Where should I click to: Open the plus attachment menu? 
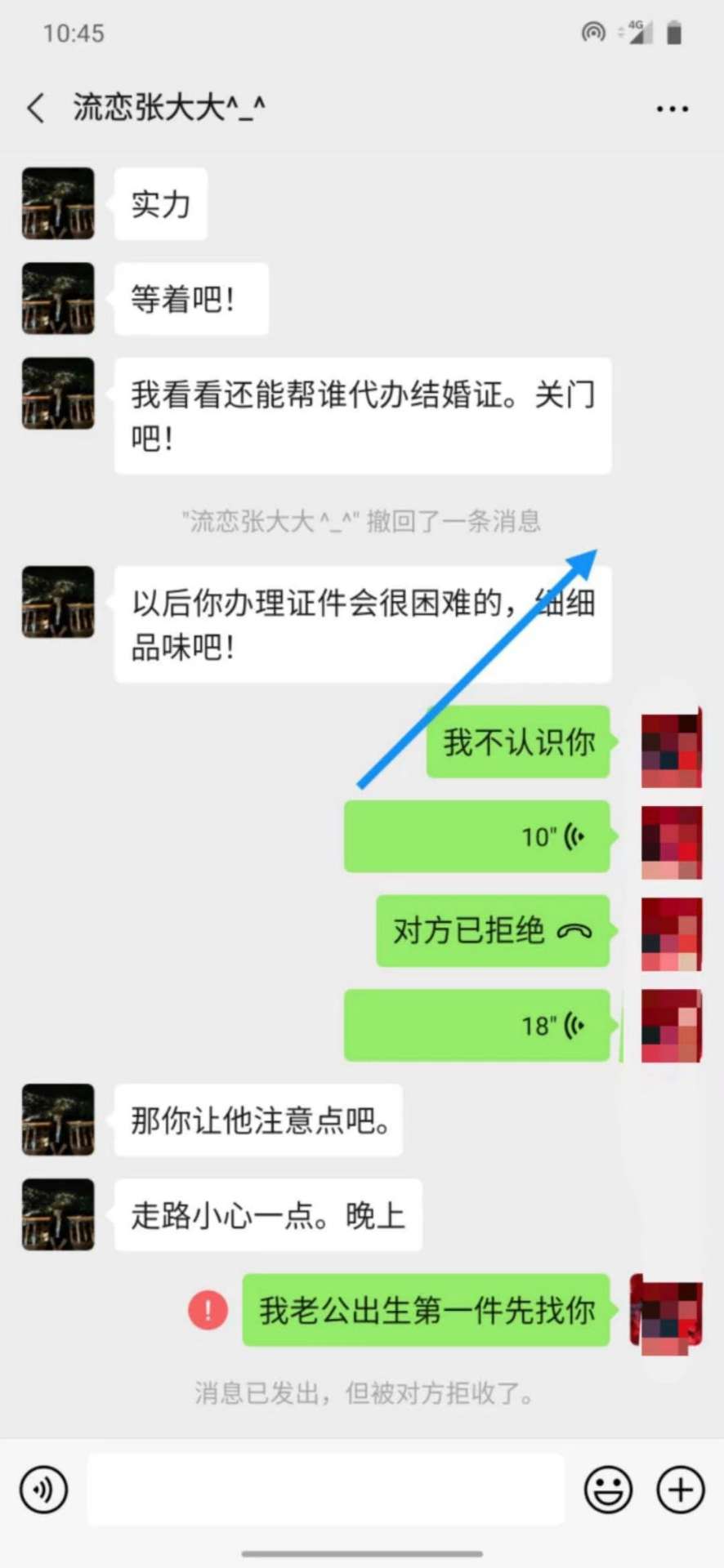coord(681,1490)
